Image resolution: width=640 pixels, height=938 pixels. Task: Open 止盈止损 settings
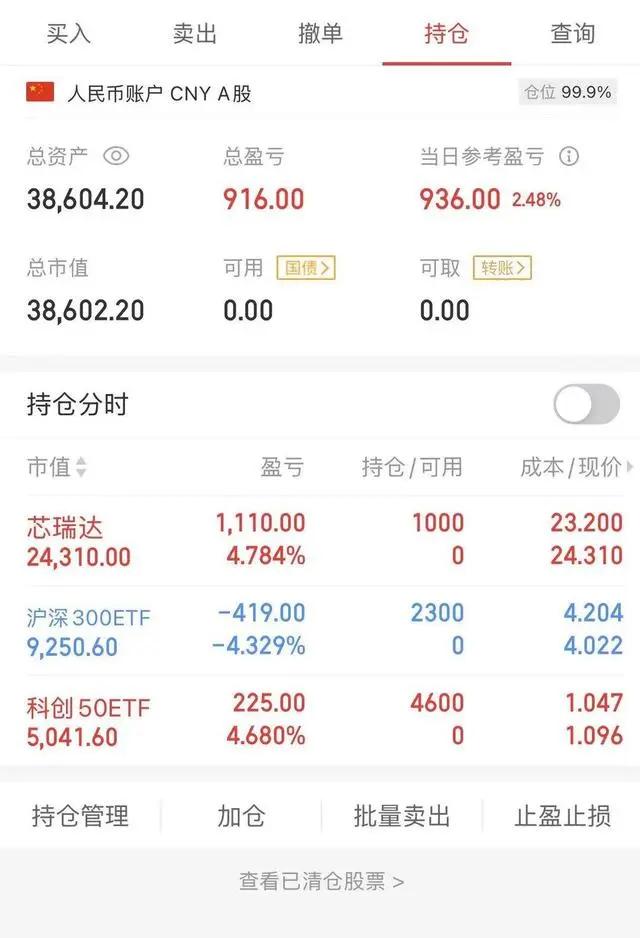point(562,816)
